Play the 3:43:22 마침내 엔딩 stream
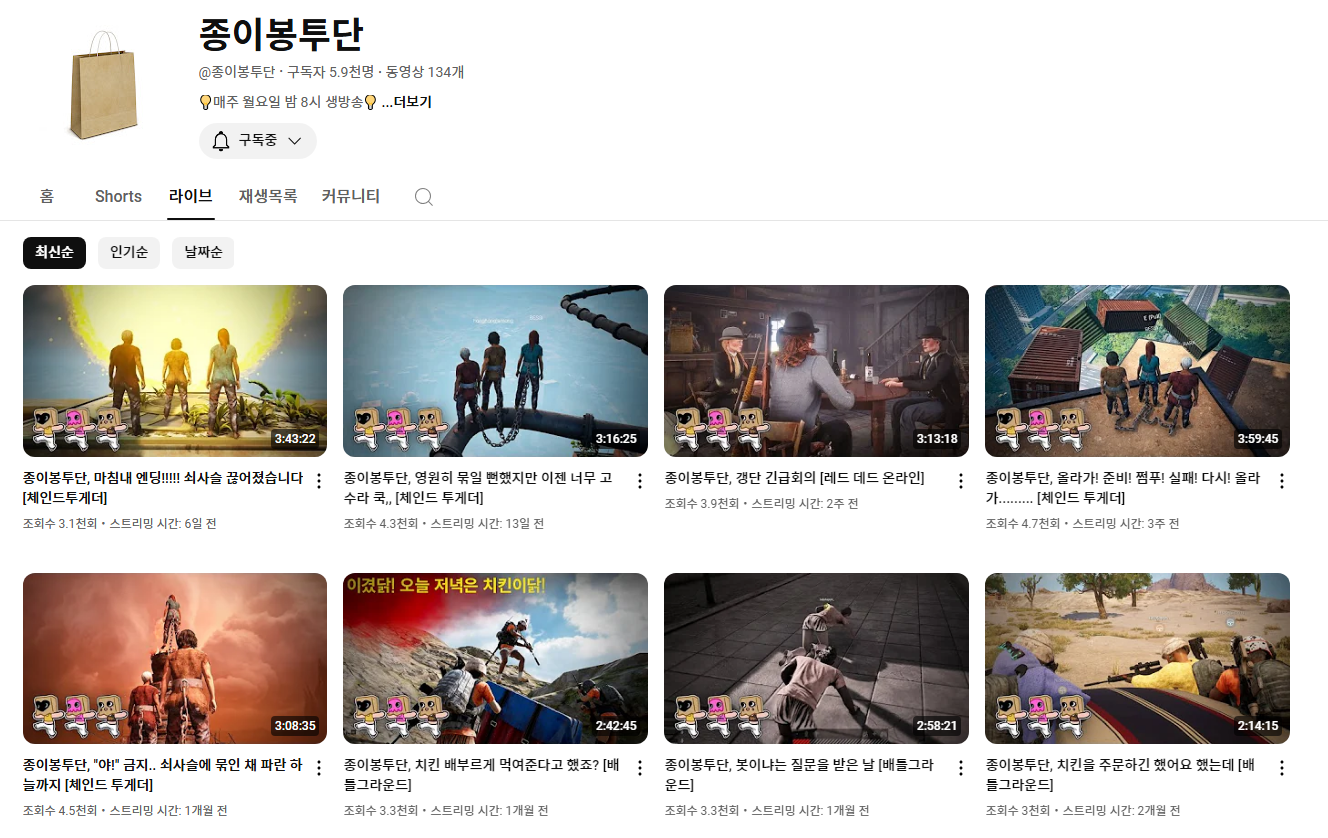The height and width of the screenshot is (838, 1328). (175, 371)
